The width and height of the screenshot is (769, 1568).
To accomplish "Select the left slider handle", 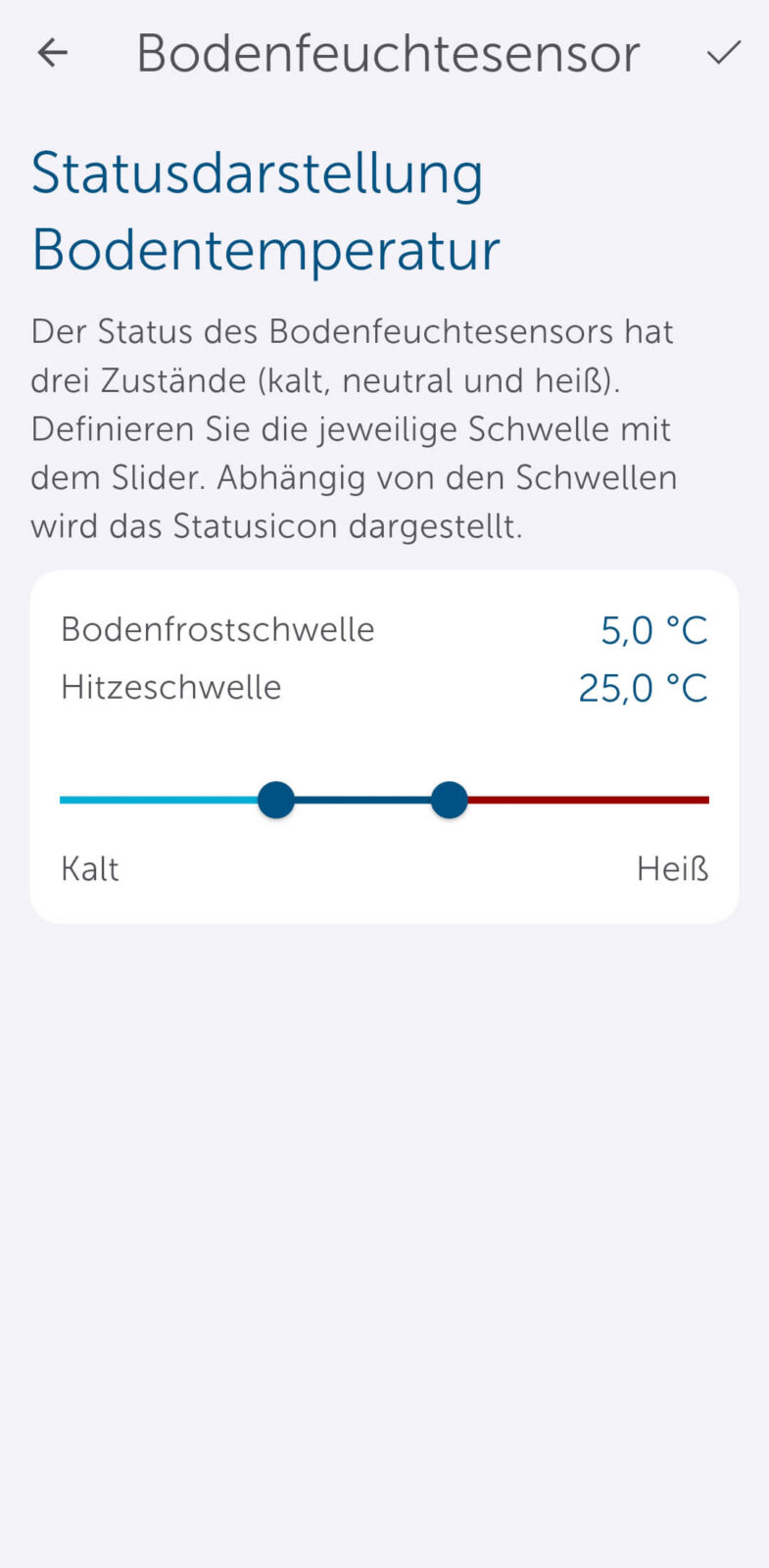I will pos(275,800).
